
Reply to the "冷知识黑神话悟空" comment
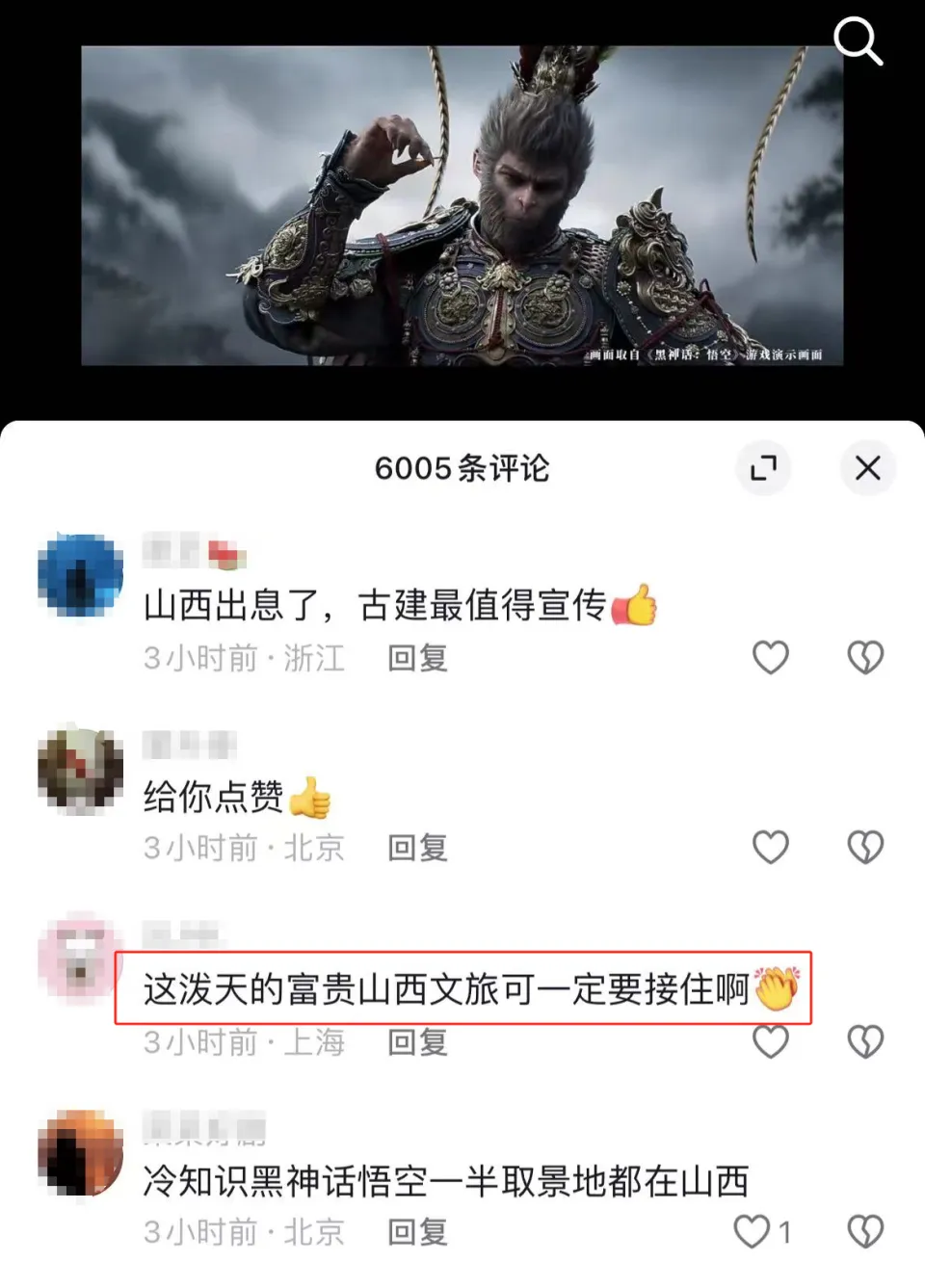click(417, 1231)
